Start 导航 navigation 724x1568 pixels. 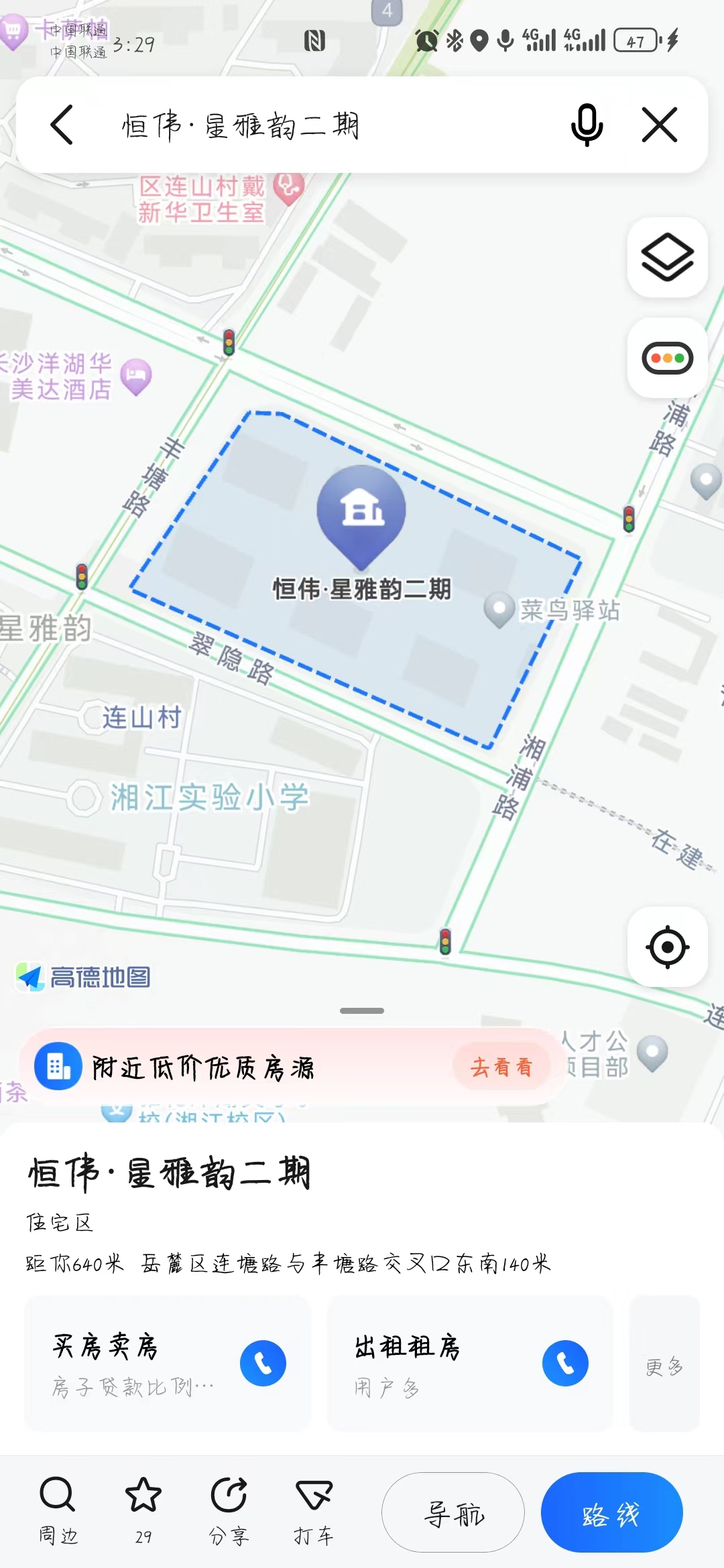click(453, 1512)
